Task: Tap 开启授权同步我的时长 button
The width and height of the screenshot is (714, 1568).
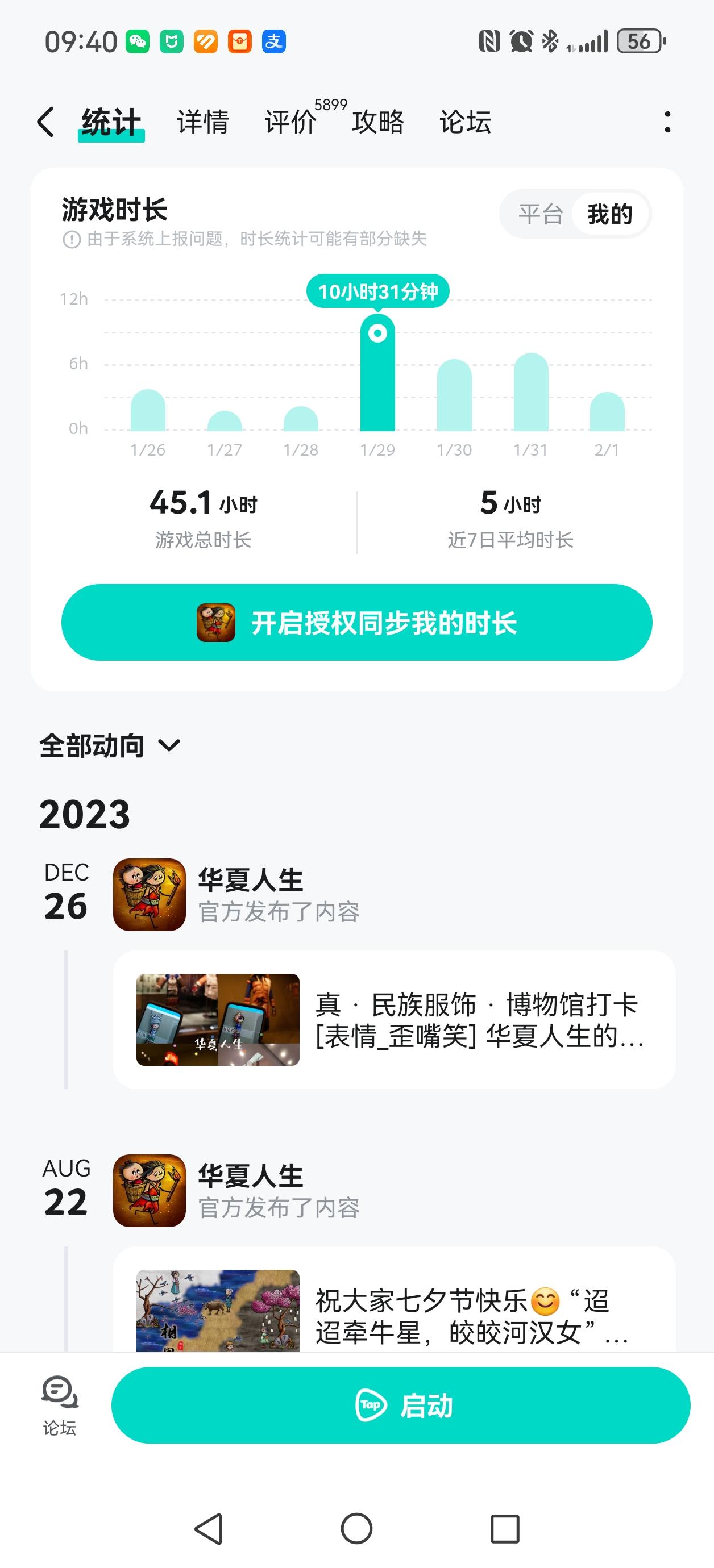Action: 357,623
